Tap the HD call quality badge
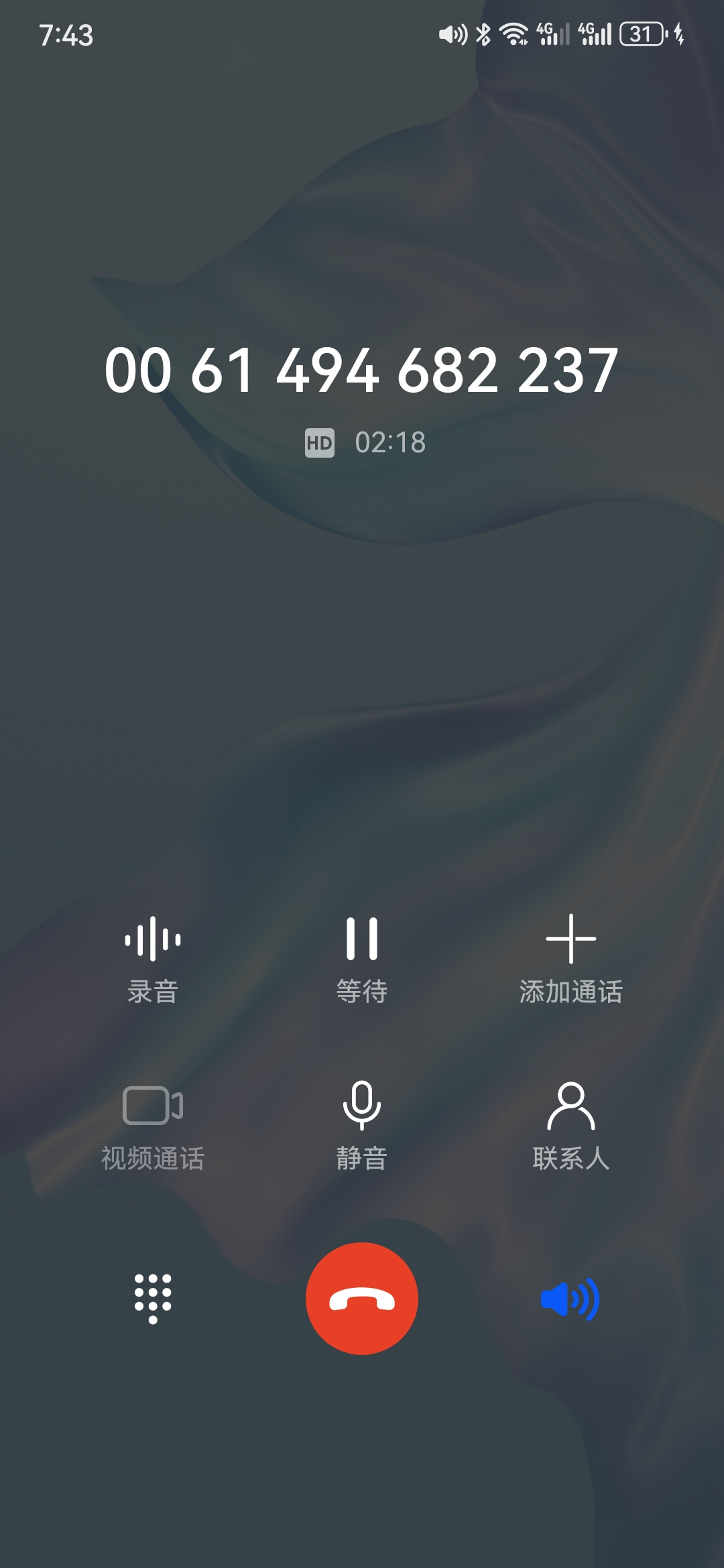The width and height of the screenshot is (724, 1568). click(x=320, y=442)
